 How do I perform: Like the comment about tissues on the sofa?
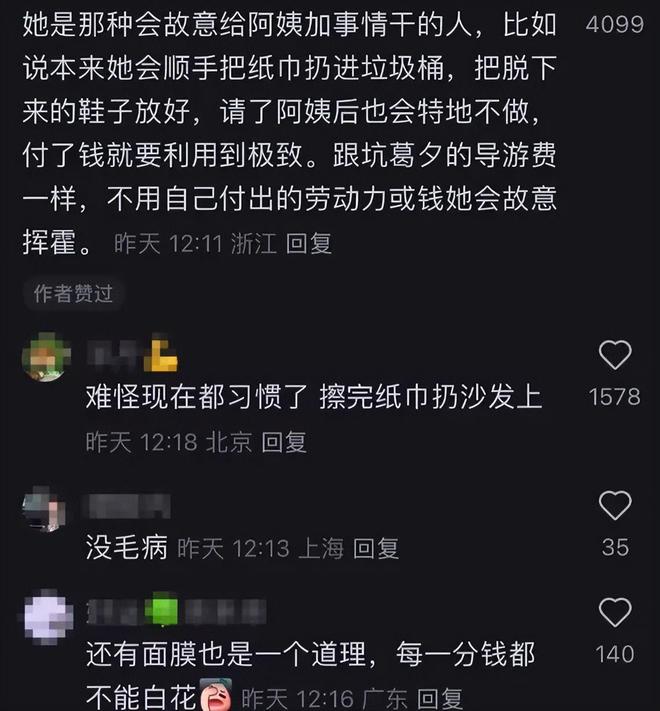point(614,355)
